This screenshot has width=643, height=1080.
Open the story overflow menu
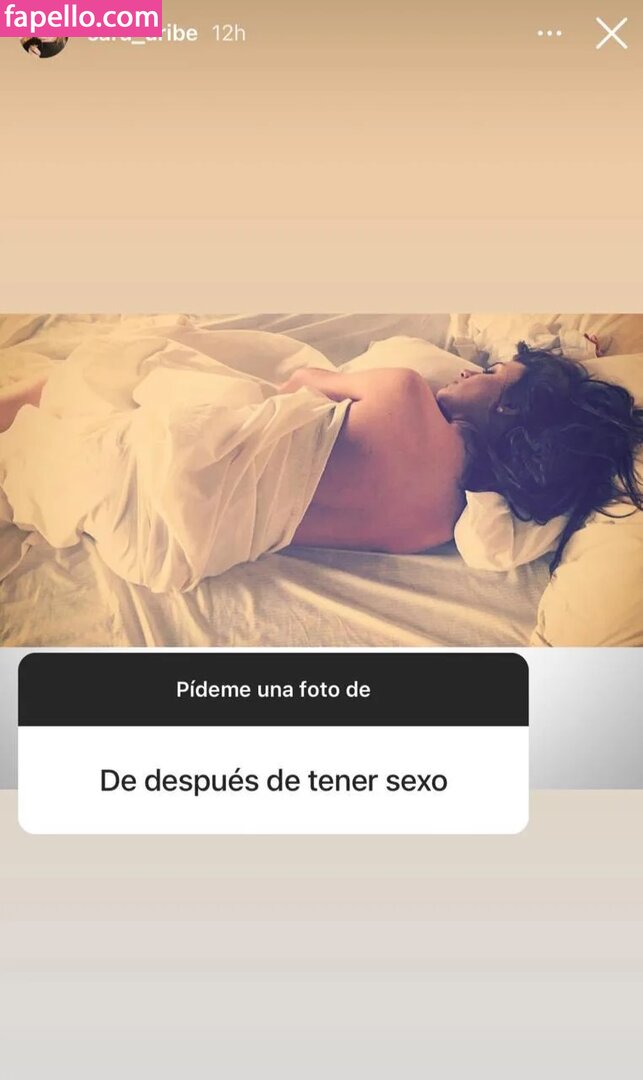(549, 33)
